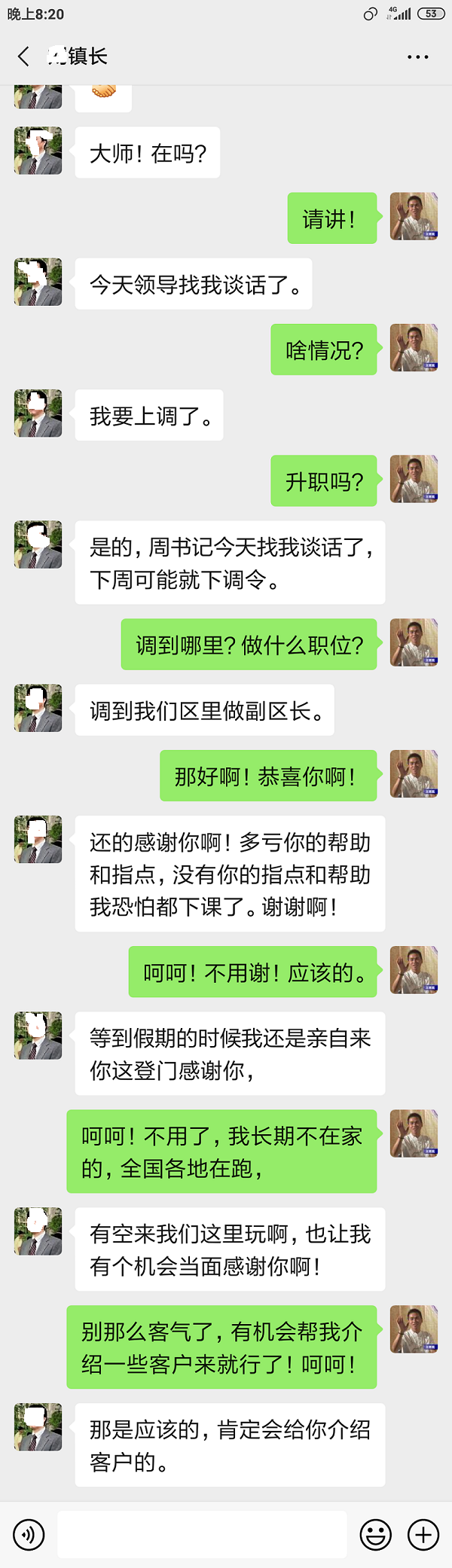Go back from the 镇长 chat

(23, 56)
